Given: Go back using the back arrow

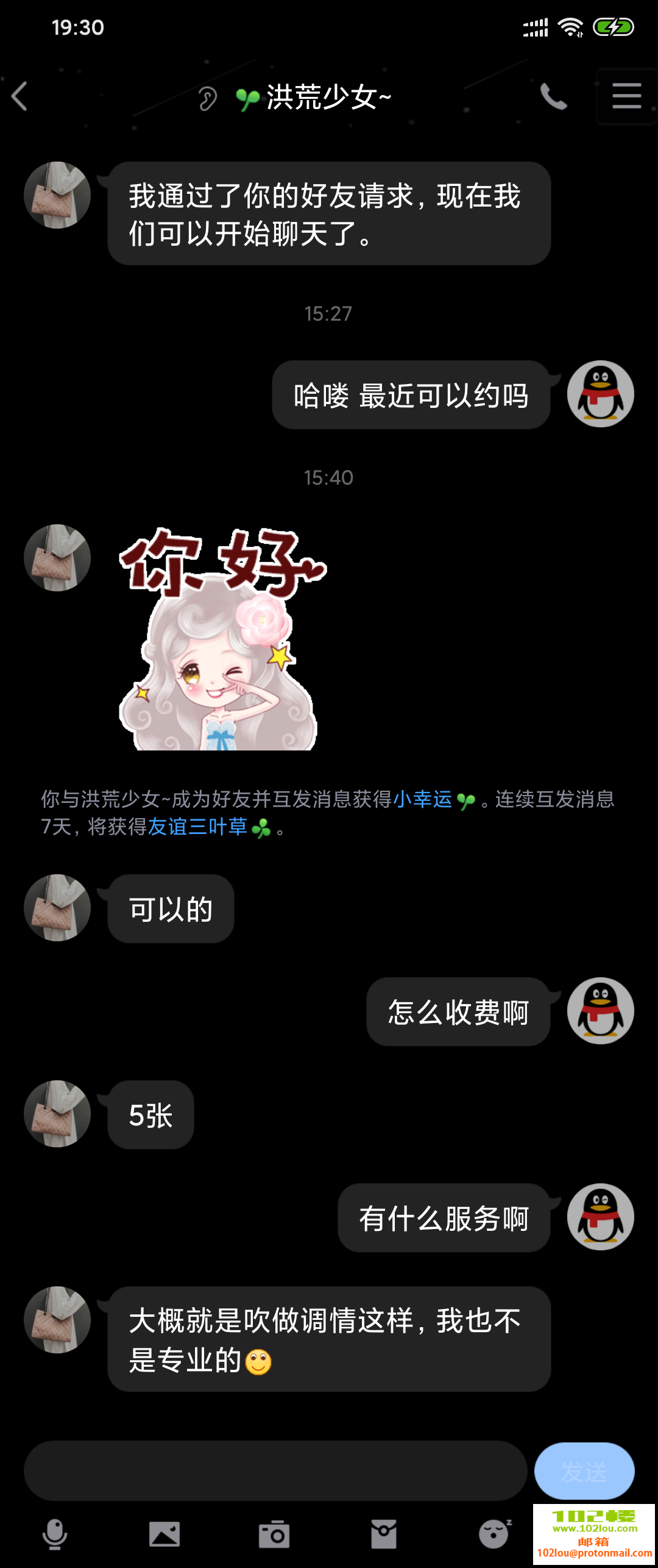Looking at the screenshot, I should point(20,96).
